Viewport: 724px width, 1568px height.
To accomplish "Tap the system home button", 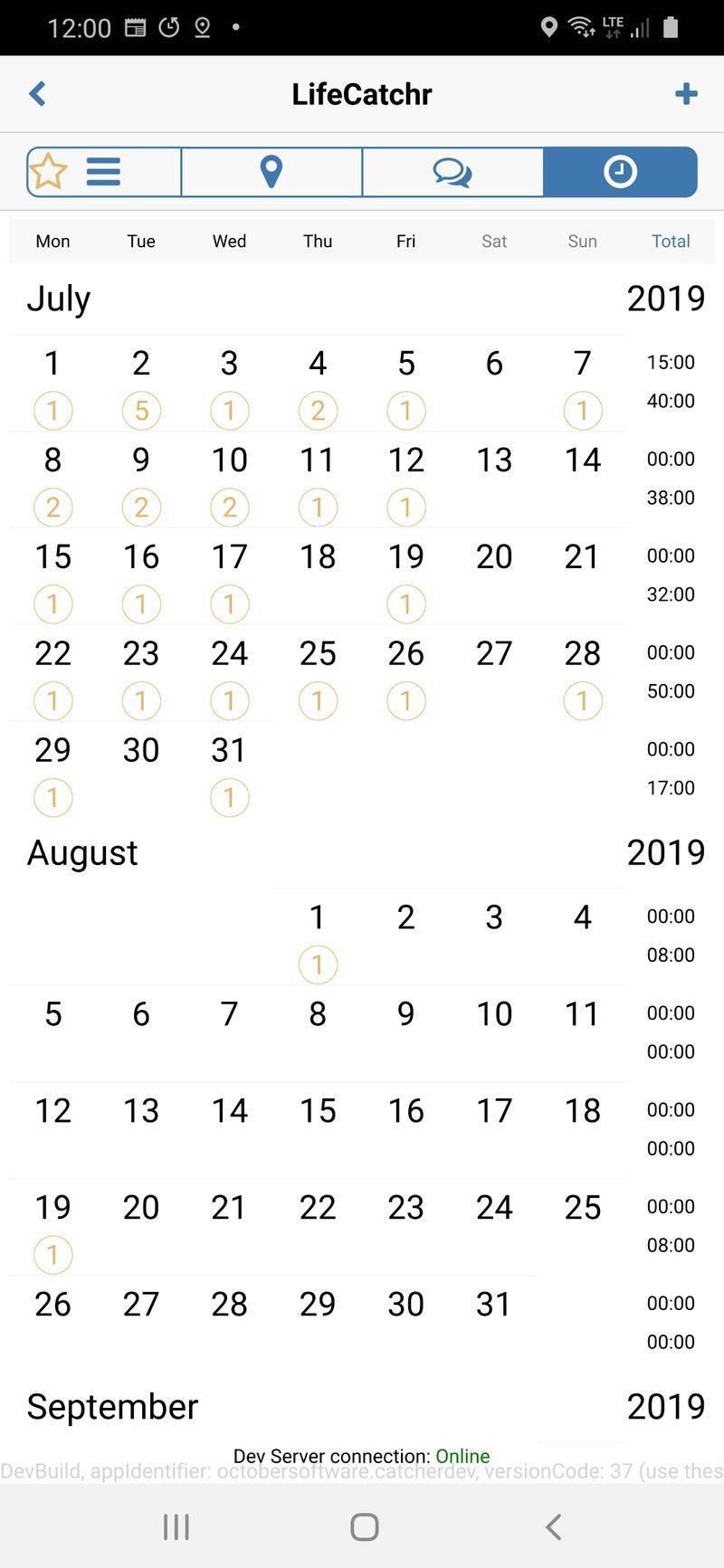I will click(x=364, y=1526).
